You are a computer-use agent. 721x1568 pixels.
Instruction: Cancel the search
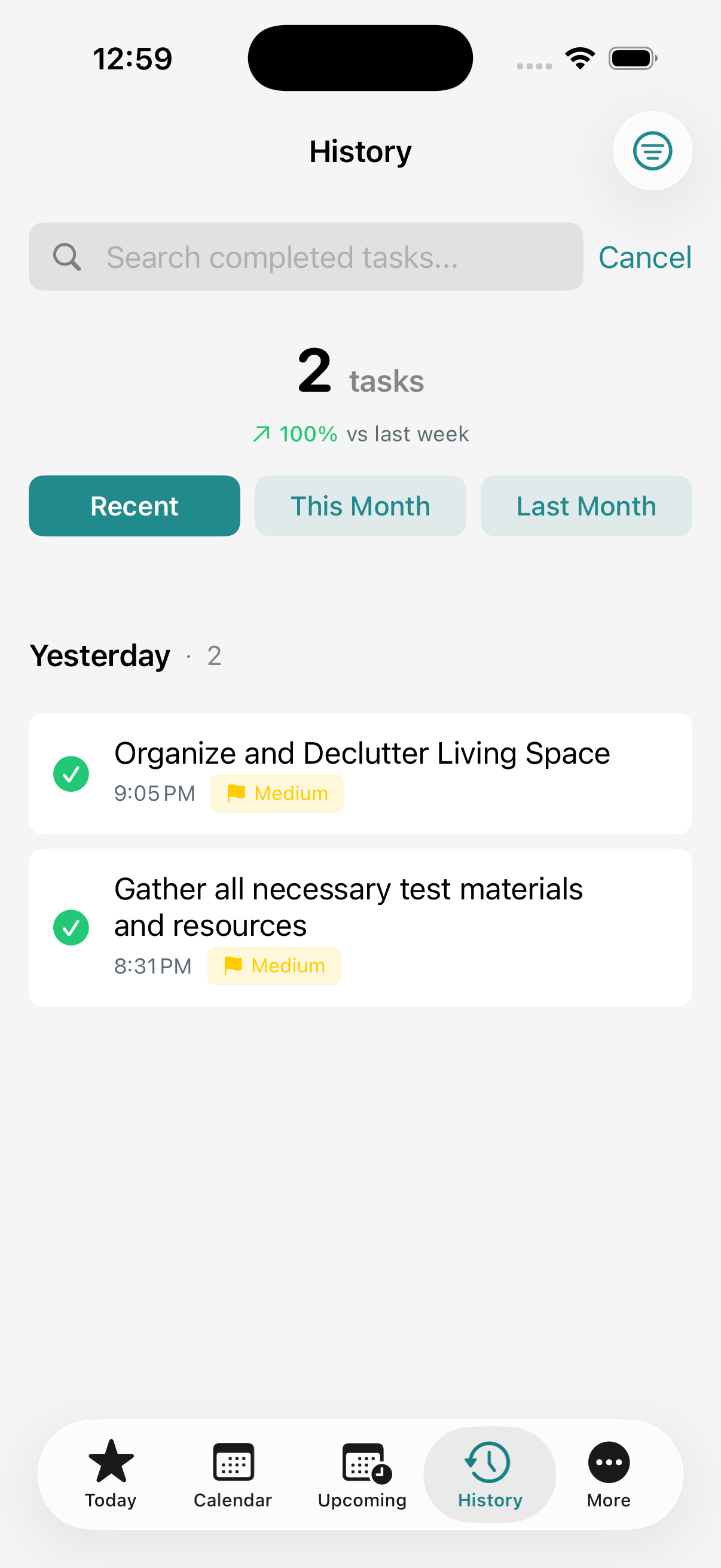[x=644, y=257]
